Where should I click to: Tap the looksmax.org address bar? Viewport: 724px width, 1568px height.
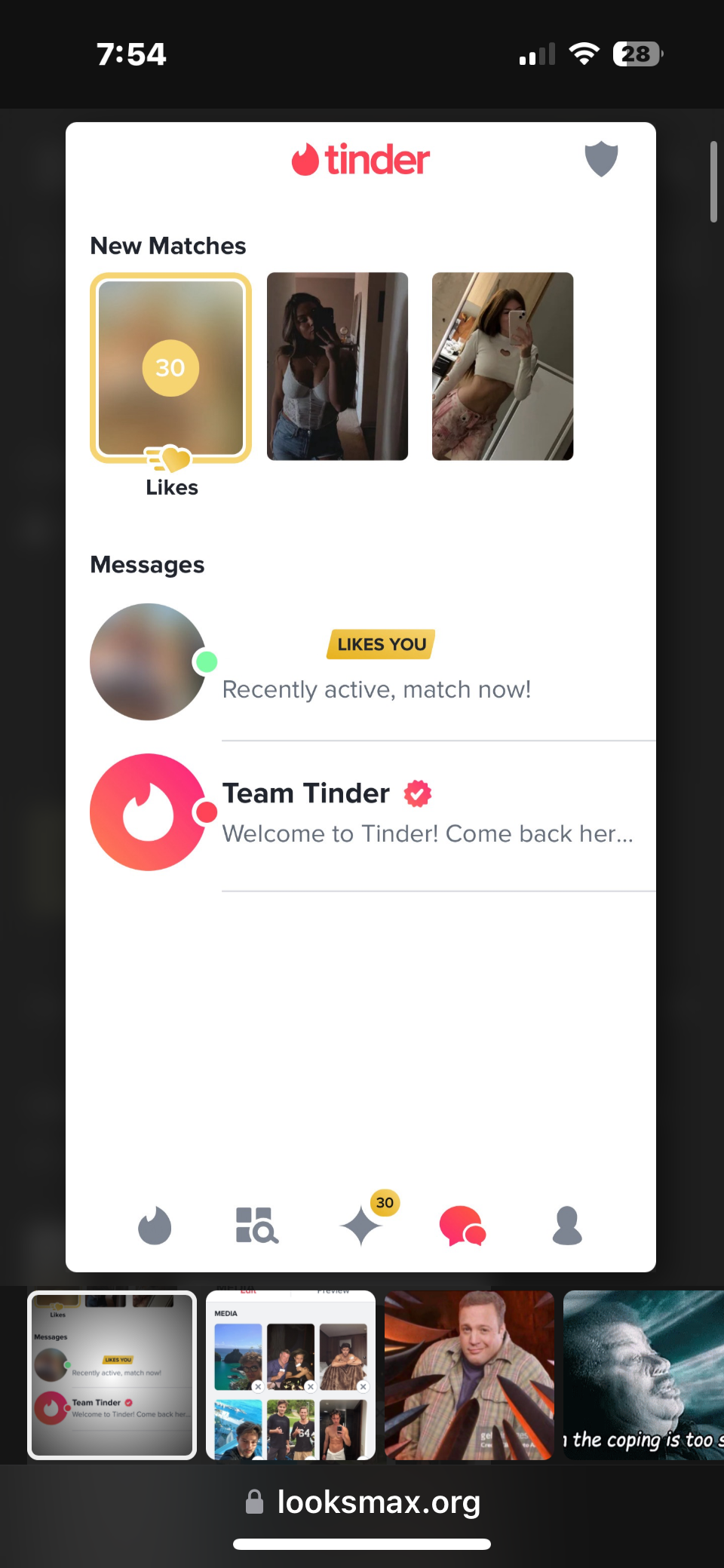coord(363,1502)
